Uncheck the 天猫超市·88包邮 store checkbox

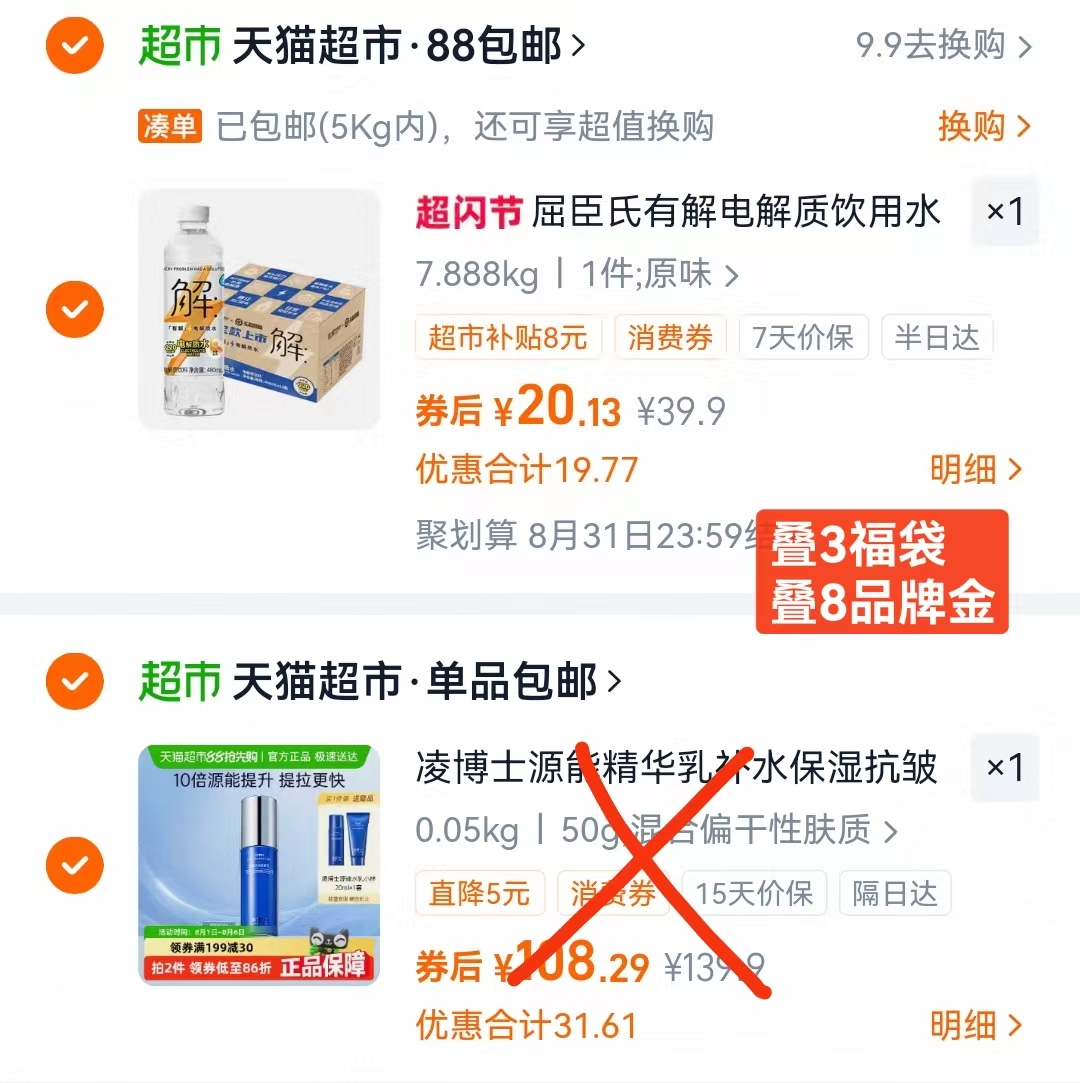(x=75, y=45)
